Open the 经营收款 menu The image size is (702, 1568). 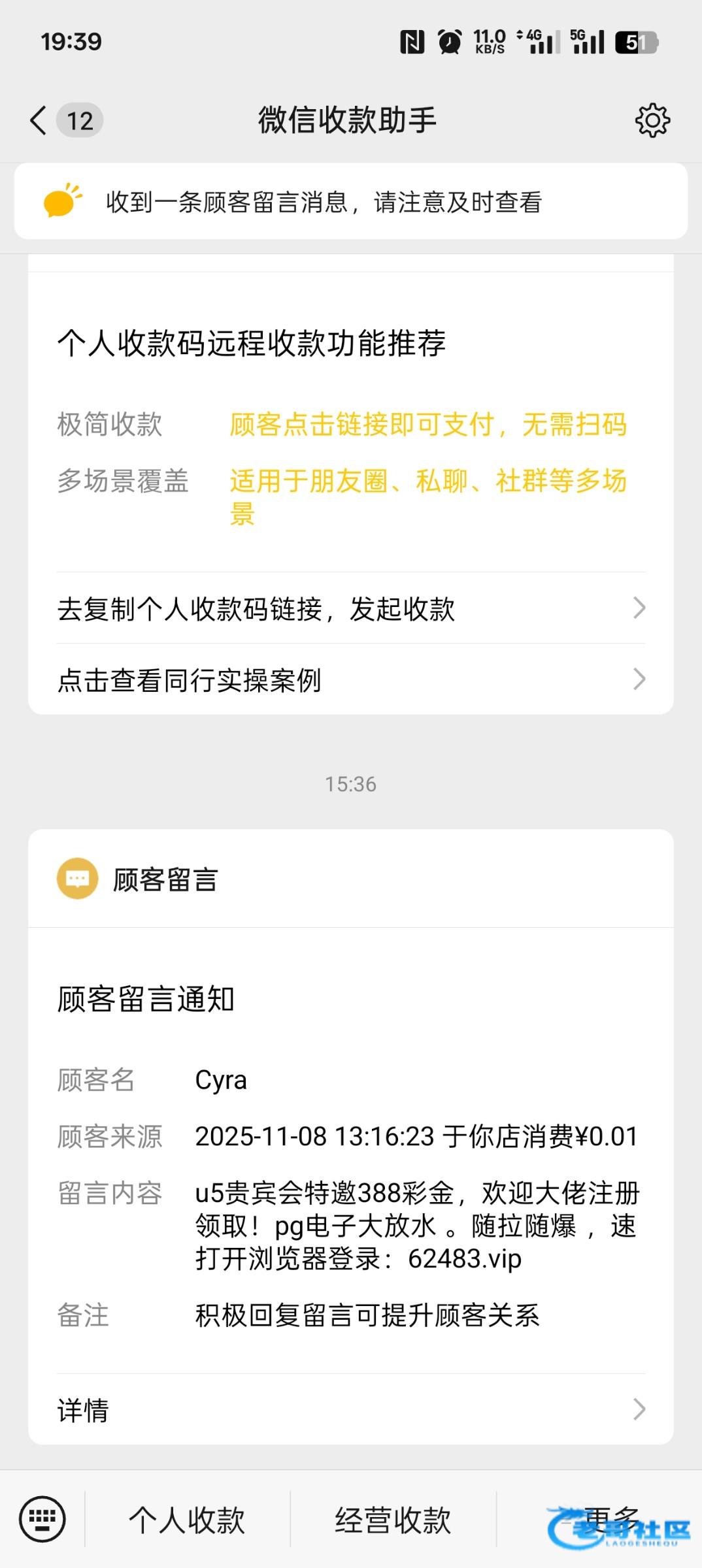(x=393, y=1520)
